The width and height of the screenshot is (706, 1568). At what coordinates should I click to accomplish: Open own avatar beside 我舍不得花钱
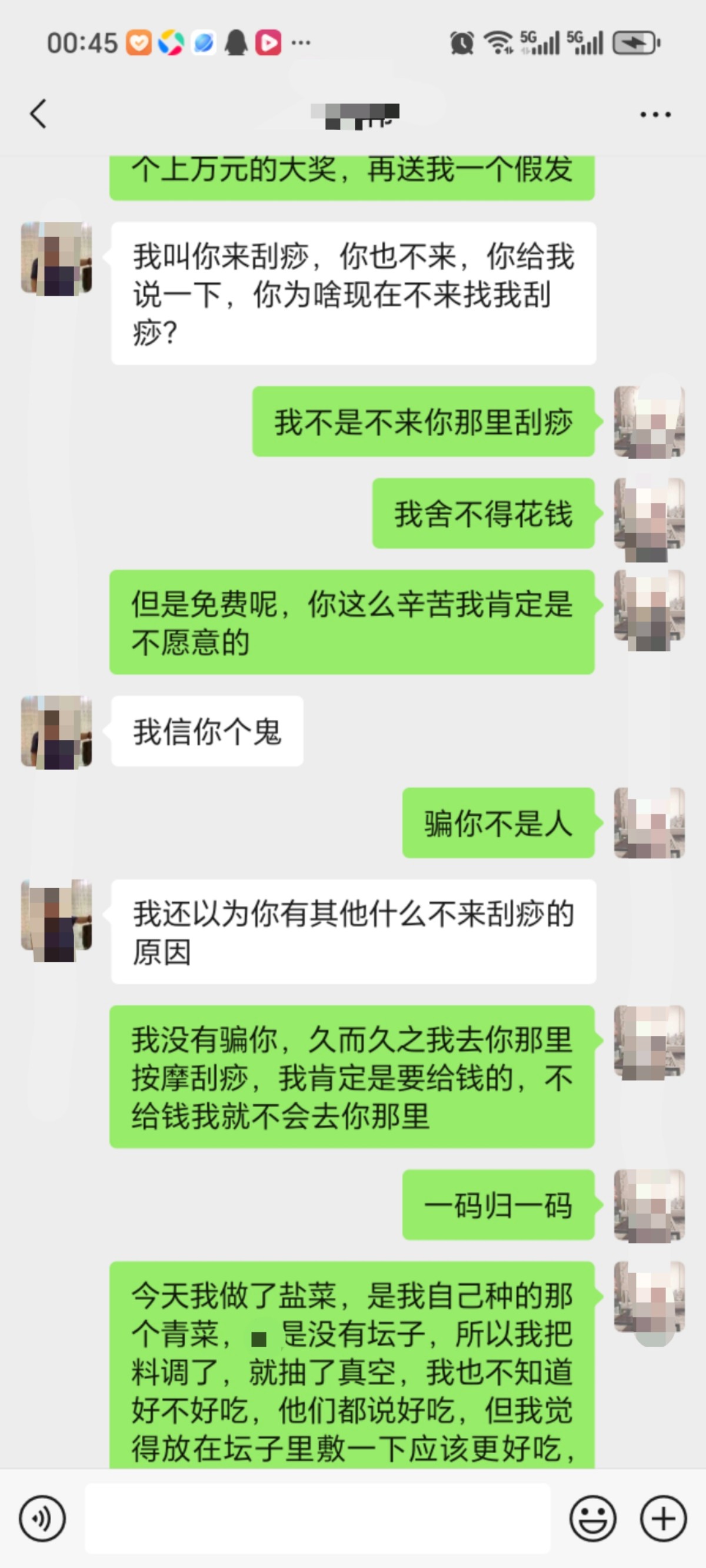649,514
